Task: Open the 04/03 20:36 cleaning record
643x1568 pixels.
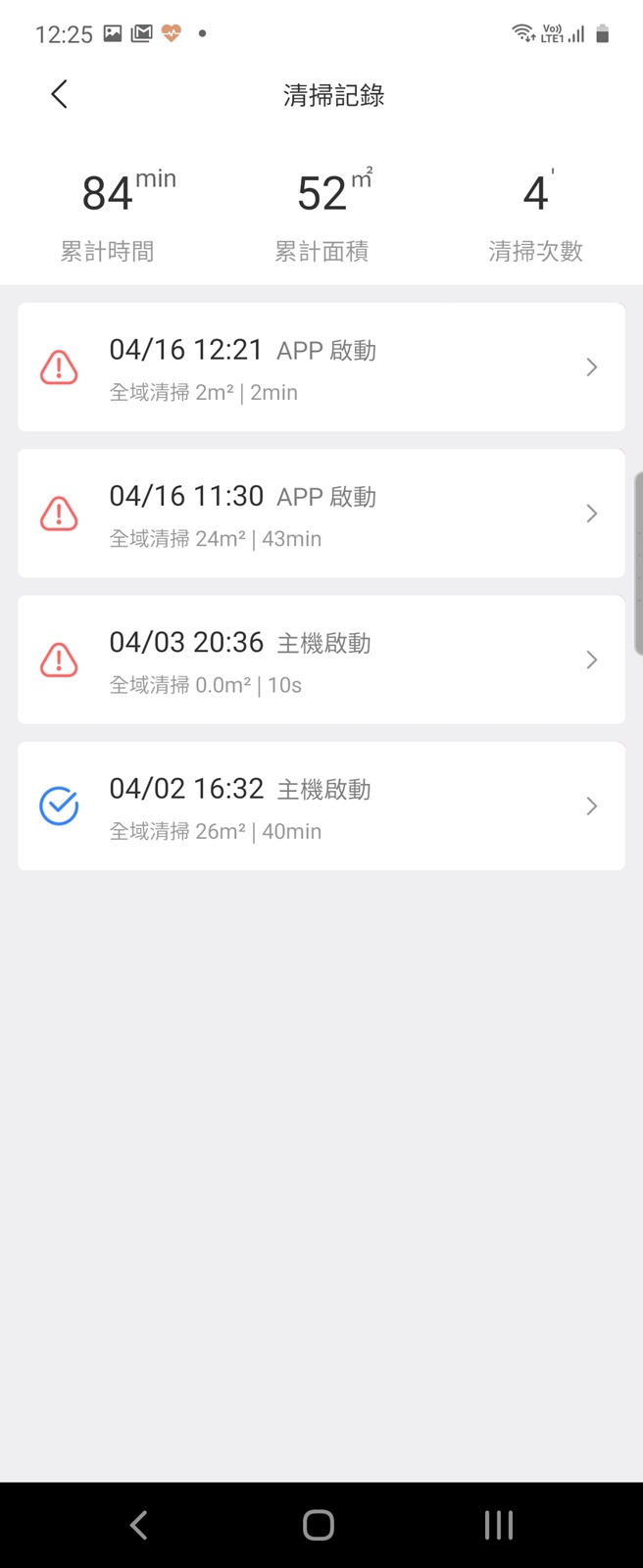Action: 321,660
